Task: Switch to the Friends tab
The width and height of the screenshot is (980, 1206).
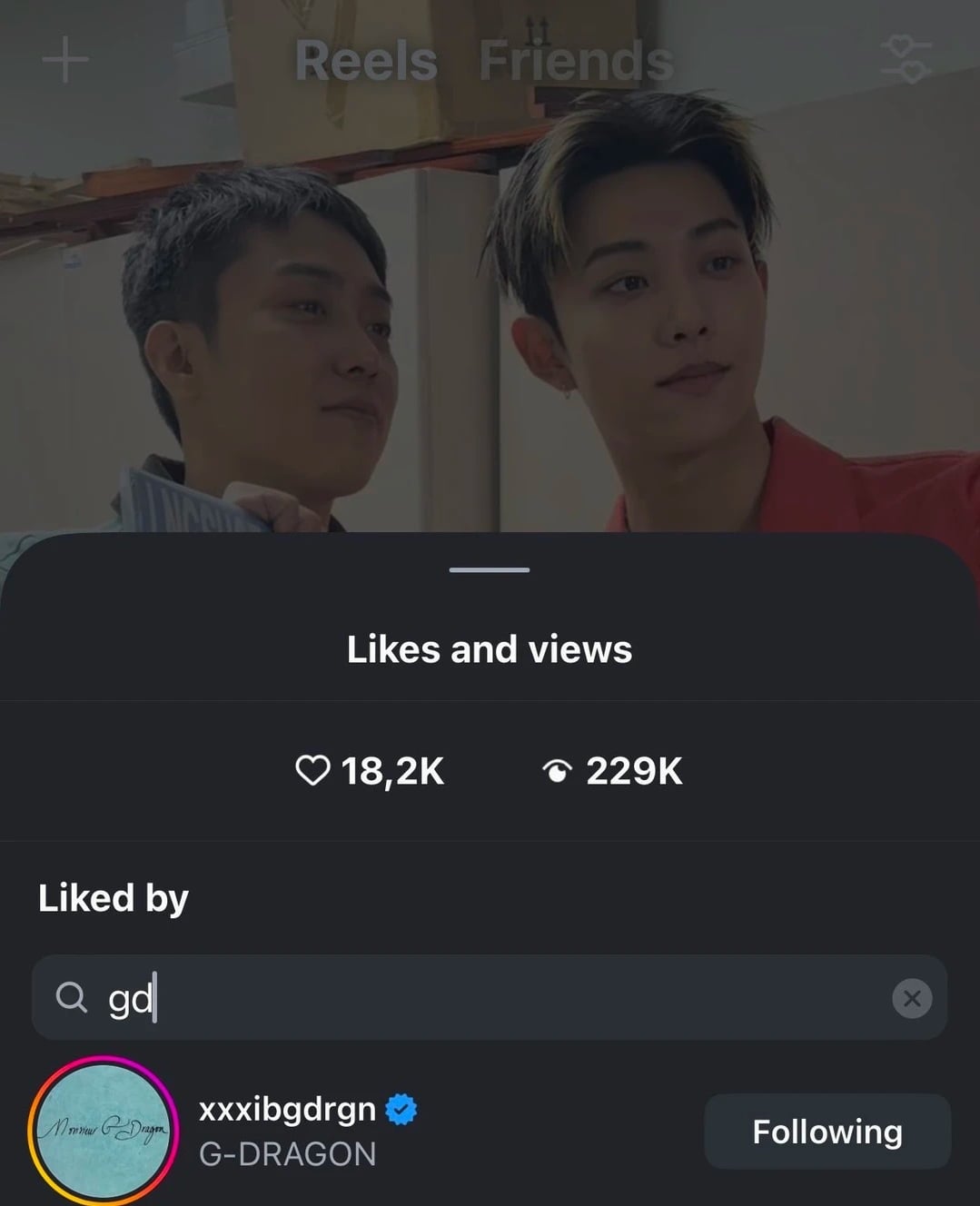Action: tap(576, 61)
